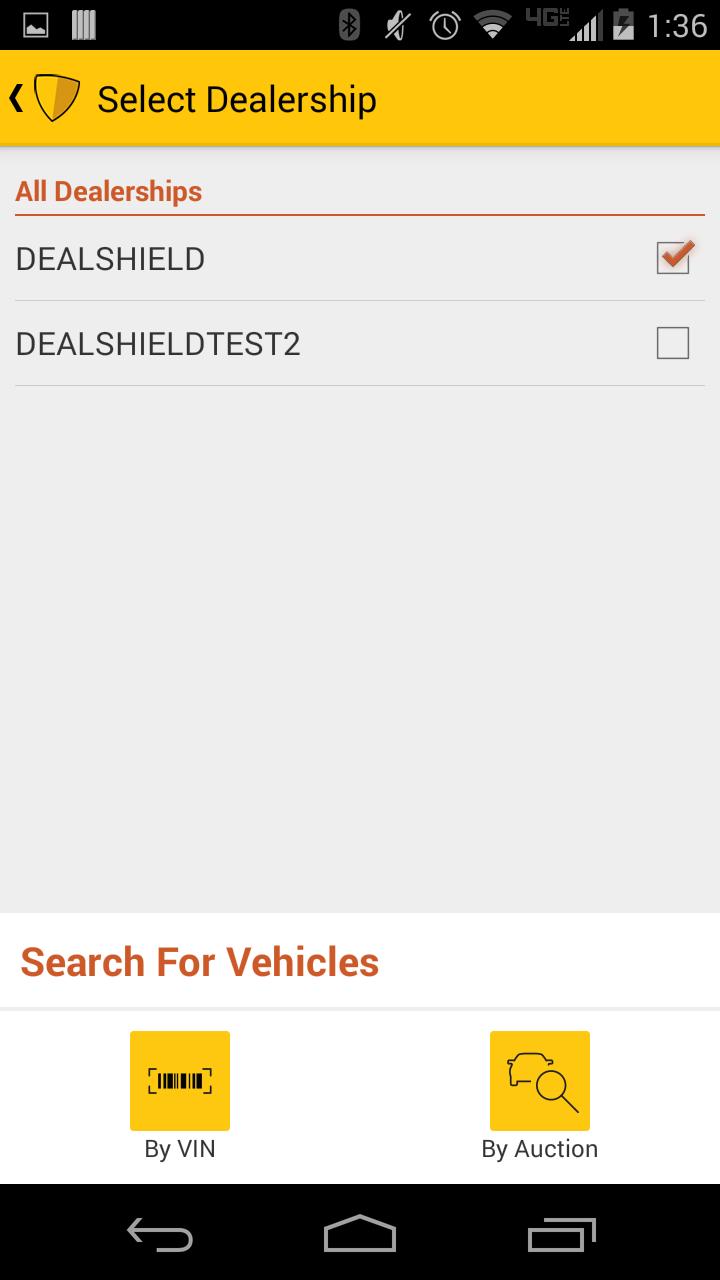
Task: Tap the All Dealerships section header
Action: click(x=108, y=191)
